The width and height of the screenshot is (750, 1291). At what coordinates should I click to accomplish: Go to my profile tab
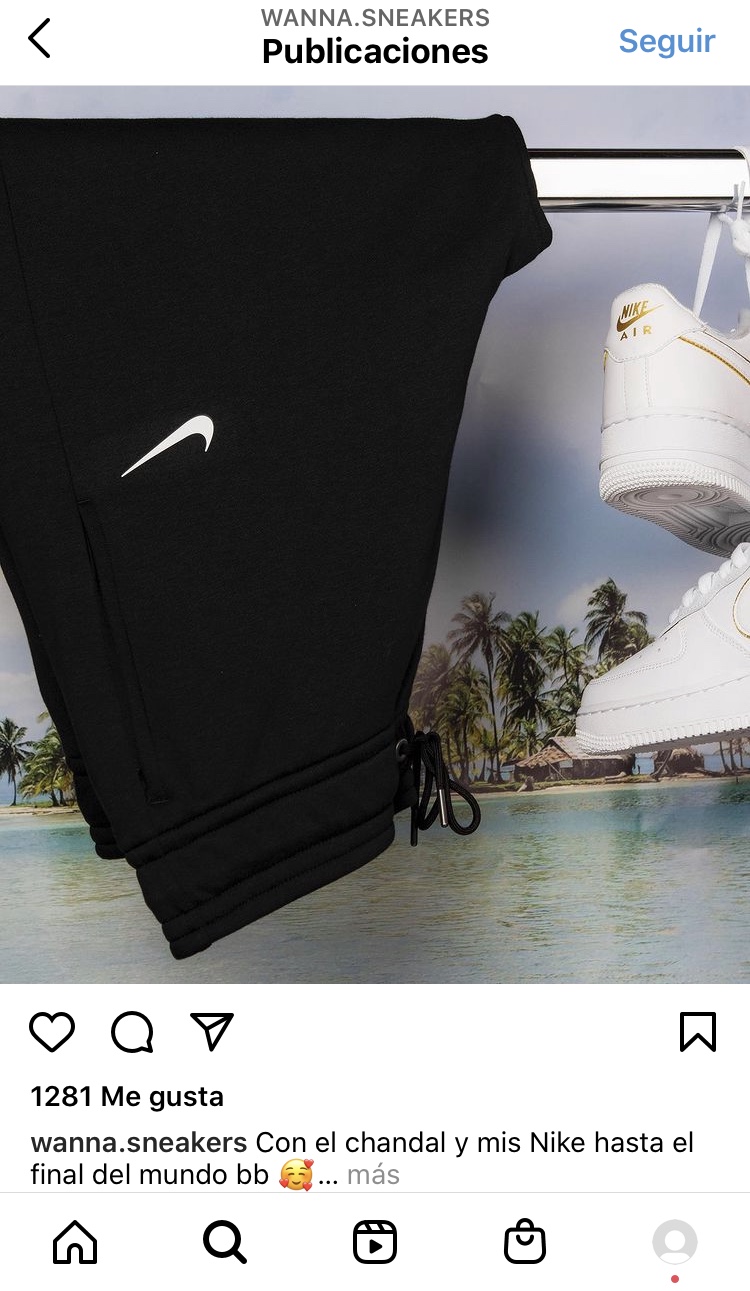pos(675,1242)
